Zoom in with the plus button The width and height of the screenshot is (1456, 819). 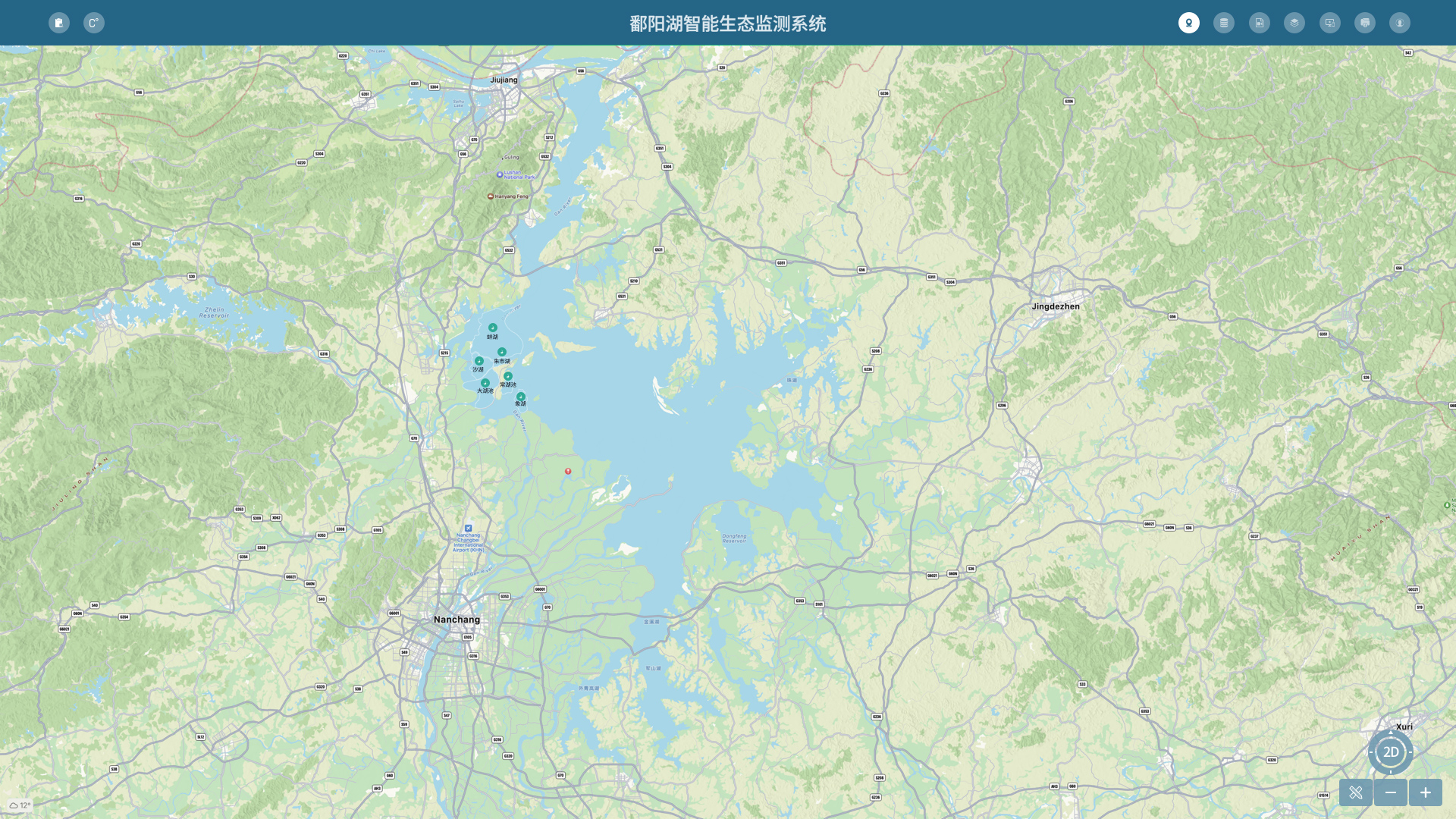(1425, 792)
